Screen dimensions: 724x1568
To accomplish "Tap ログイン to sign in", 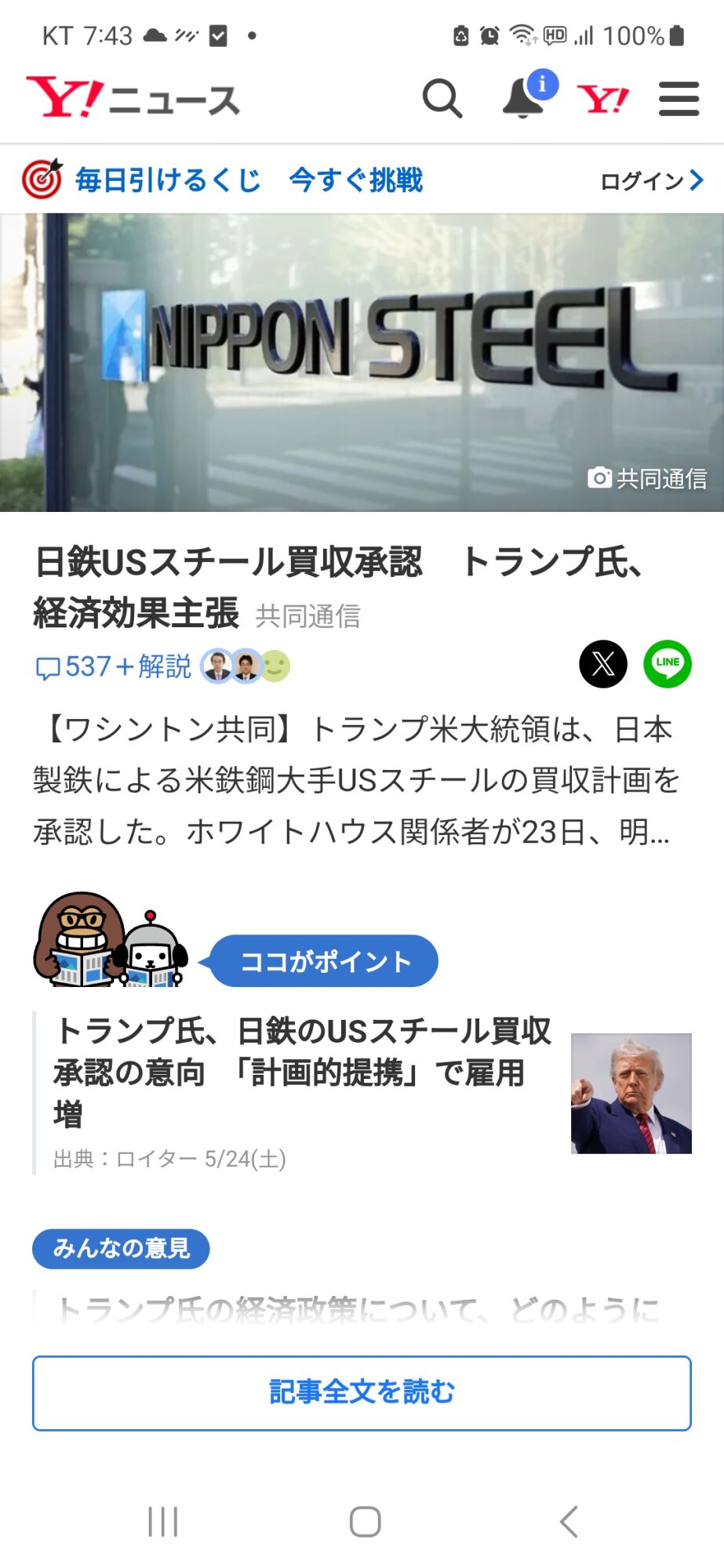I will [x=651, y=181].
